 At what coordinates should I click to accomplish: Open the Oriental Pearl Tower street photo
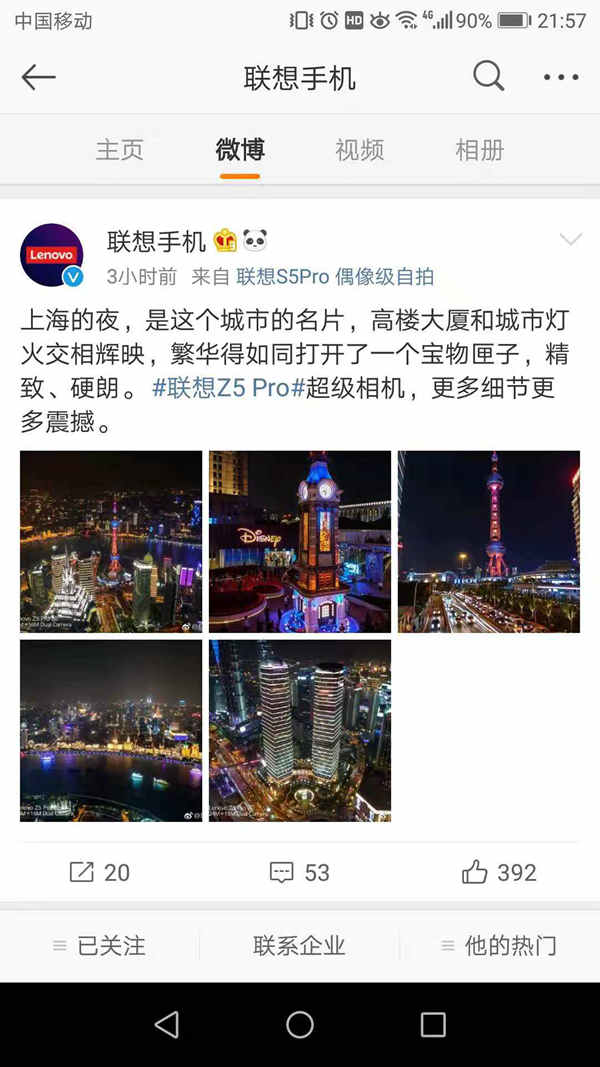[x=489, y=541]
